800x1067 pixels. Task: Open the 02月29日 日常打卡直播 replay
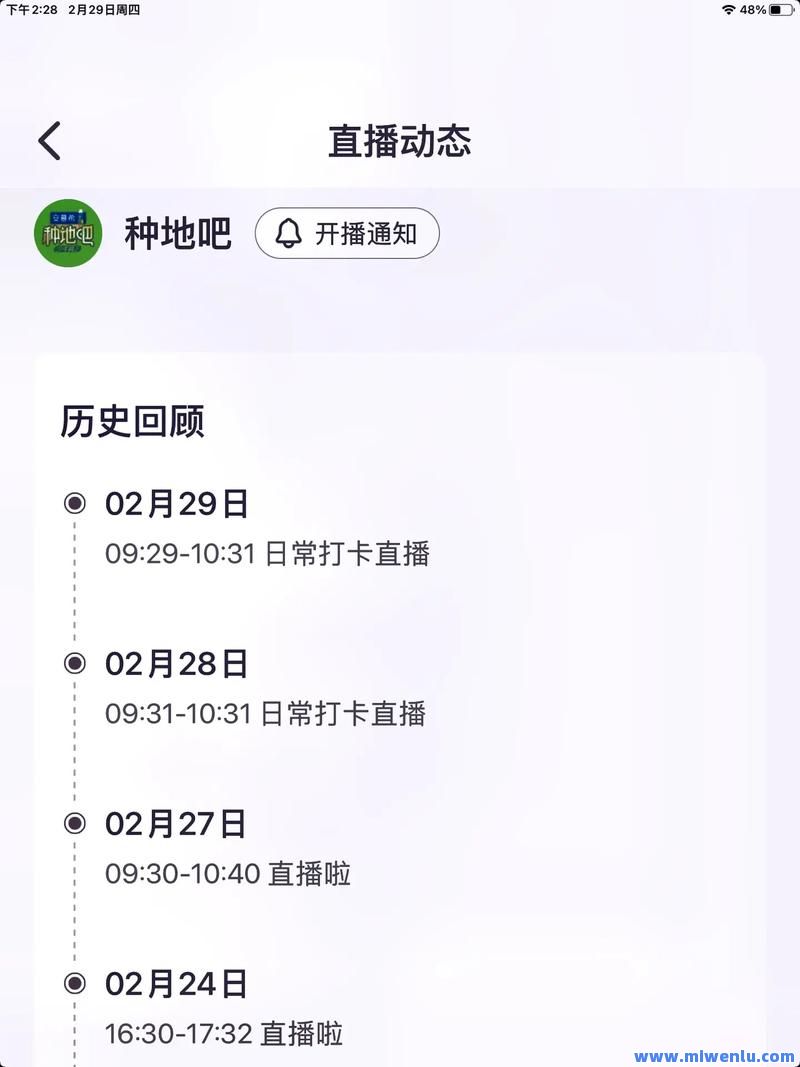point(267,553)
